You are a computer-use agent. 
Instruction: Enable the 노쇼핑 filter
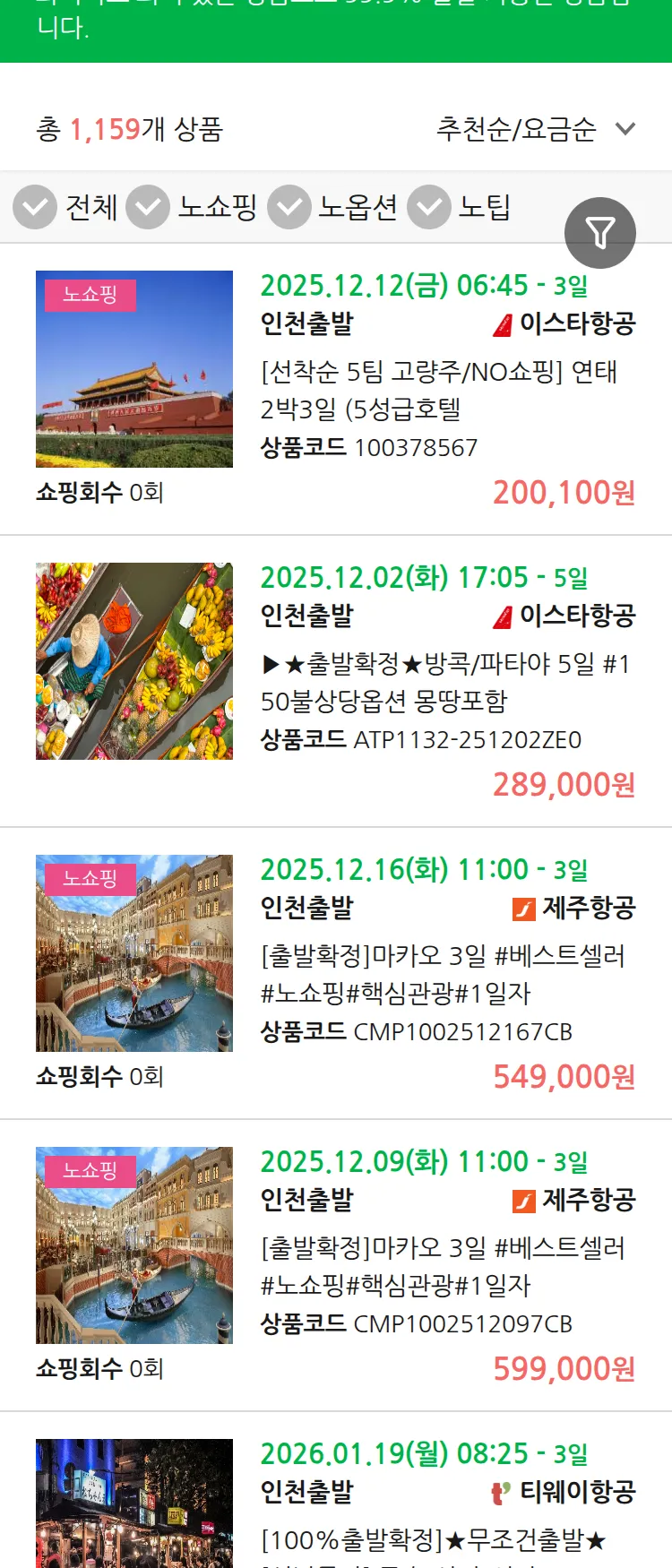[x=149, y=207]
